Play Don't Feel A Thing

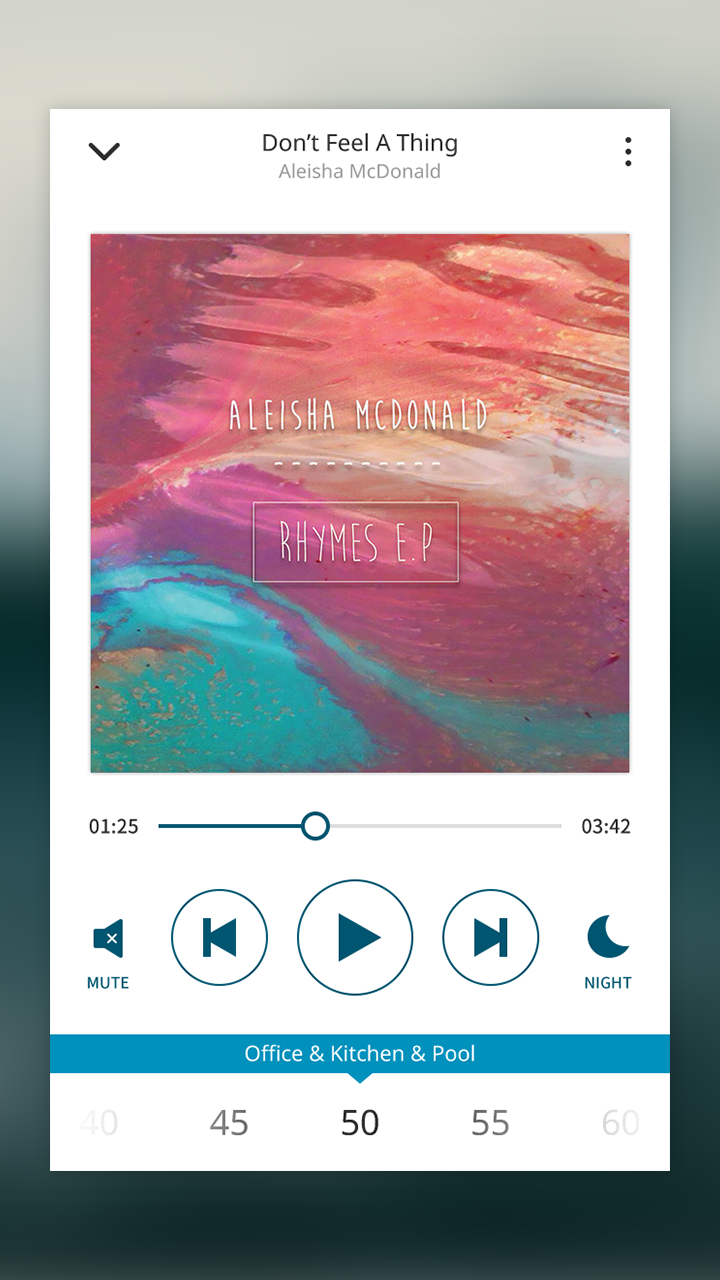(x=355, y=937)
